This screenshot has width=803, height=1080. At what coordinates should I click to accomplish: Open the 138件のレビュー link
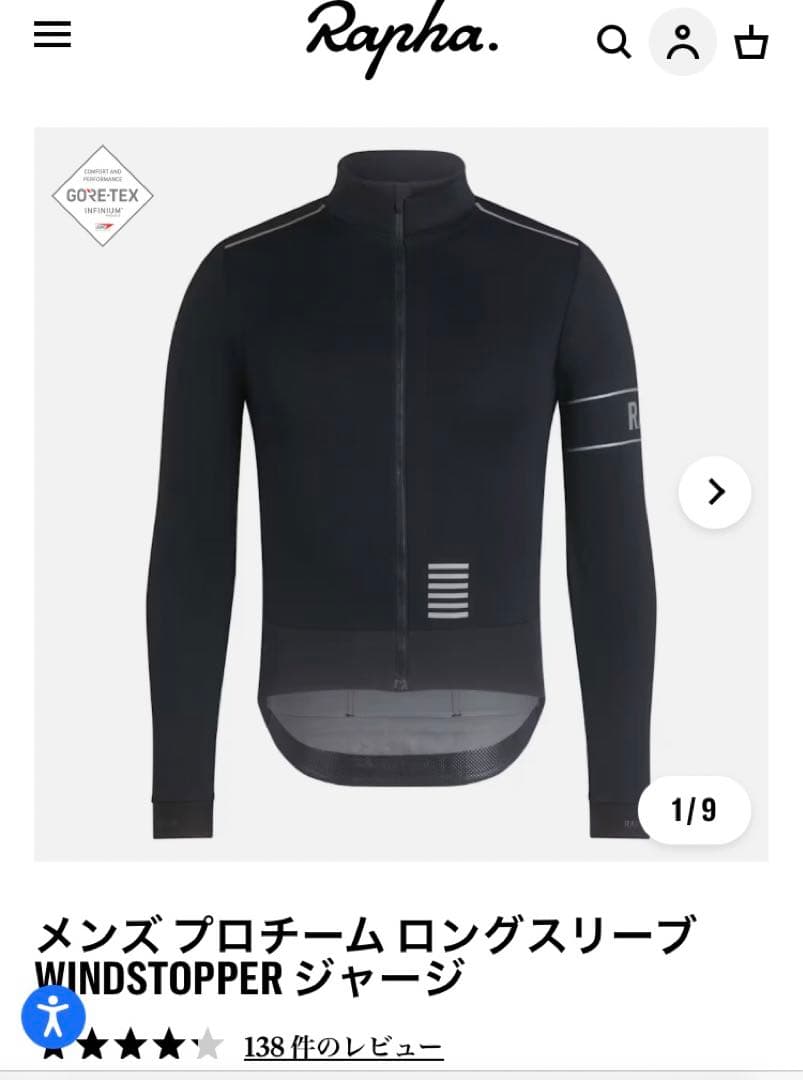(x=343, y=1047)
